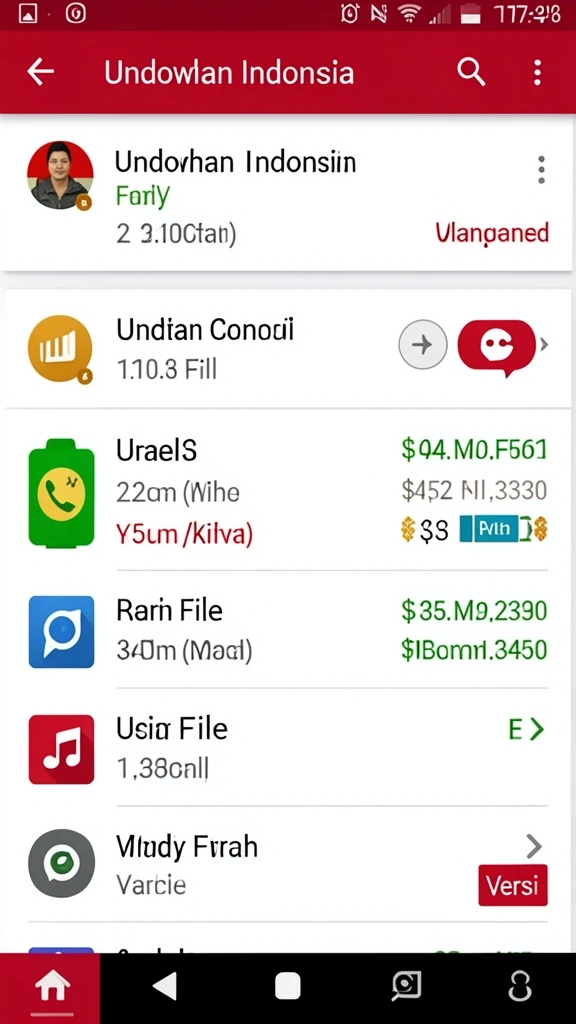The width and height of the screenshot is (576, 1024).
Task: Open search in the app bar
Action: point(471,72)
